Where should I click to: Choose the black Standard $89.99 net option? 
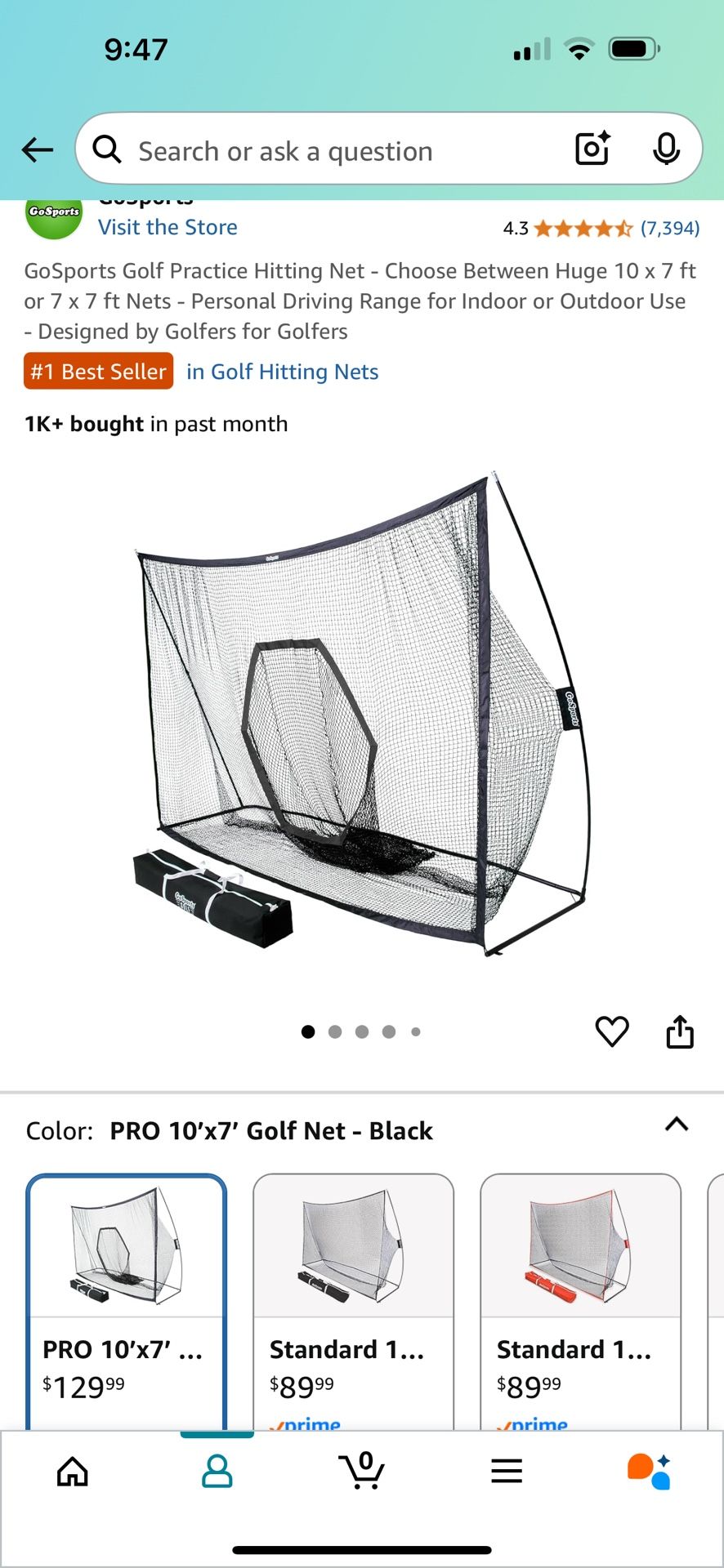pos(353,1298)
